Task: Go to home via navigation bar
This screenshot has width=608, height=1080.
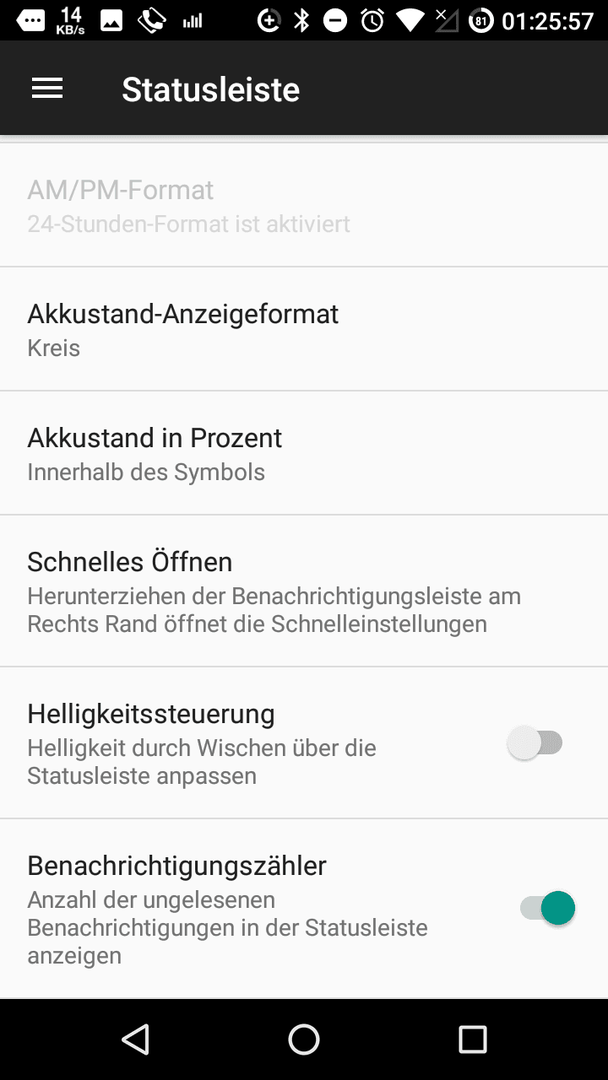Action: click(304, 1039)
